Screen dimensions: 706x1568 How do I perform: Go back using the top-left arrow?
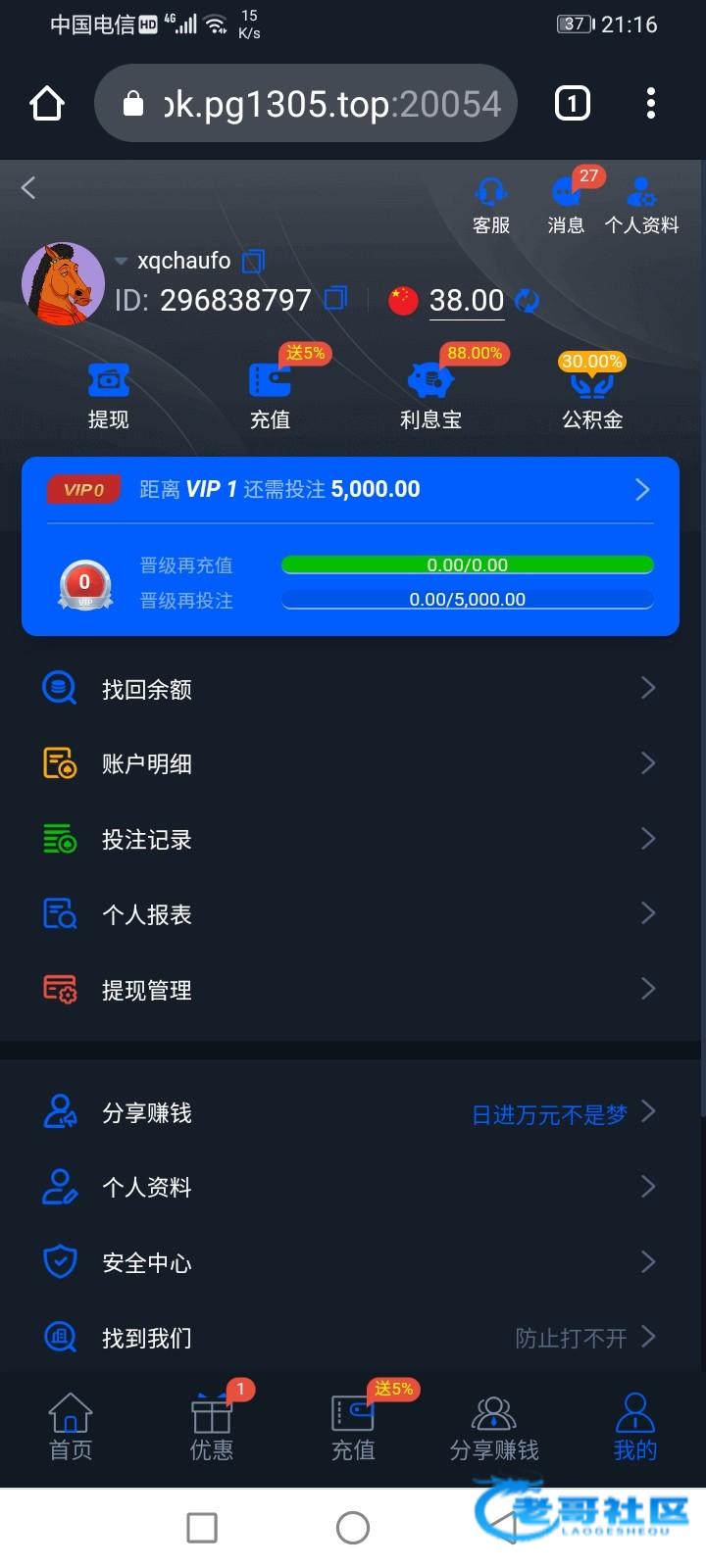point(28,187)
